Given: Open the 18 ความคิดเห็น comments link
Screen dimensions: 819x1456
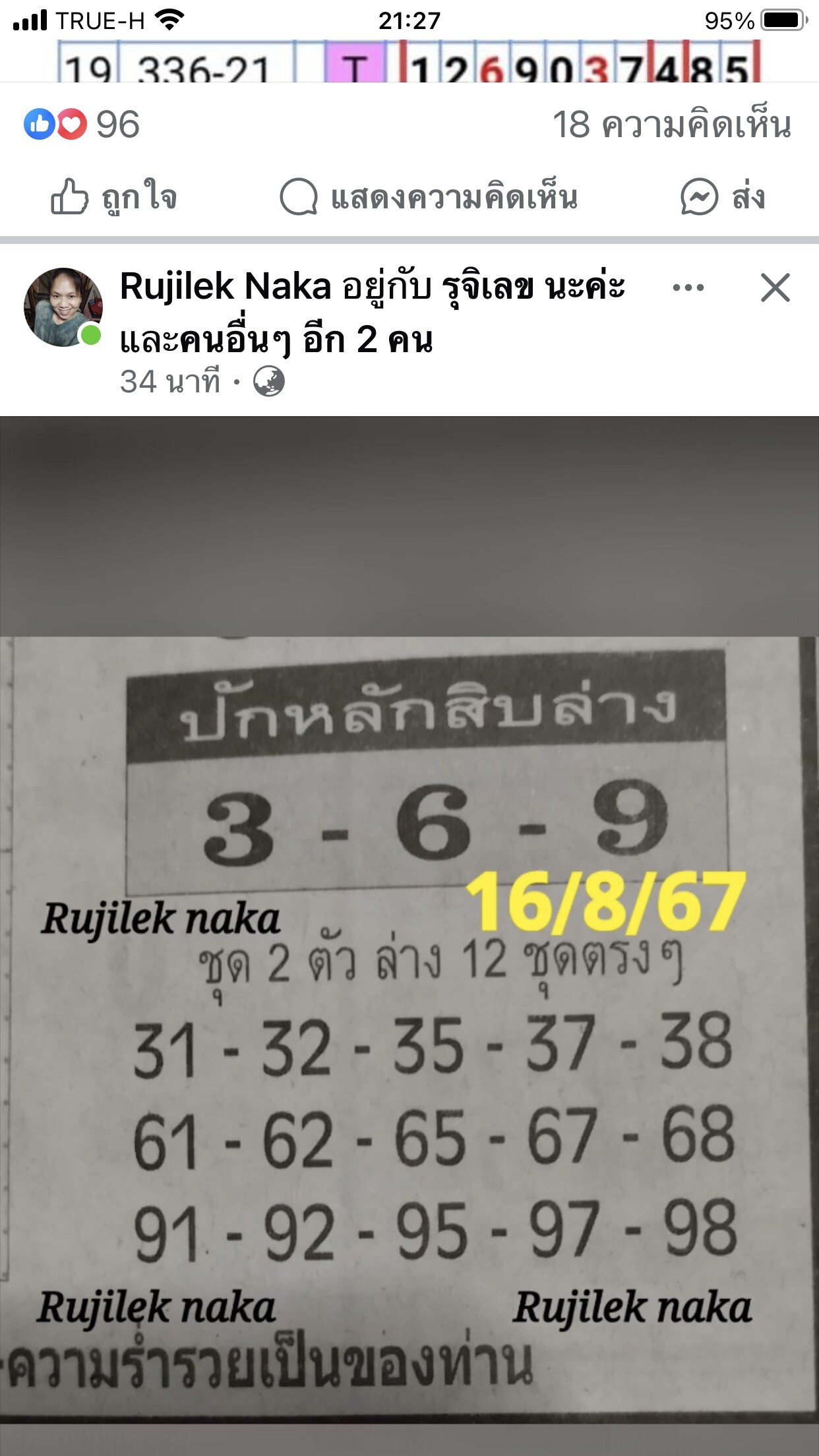Looking at the screenshot, I should (671, 125).
